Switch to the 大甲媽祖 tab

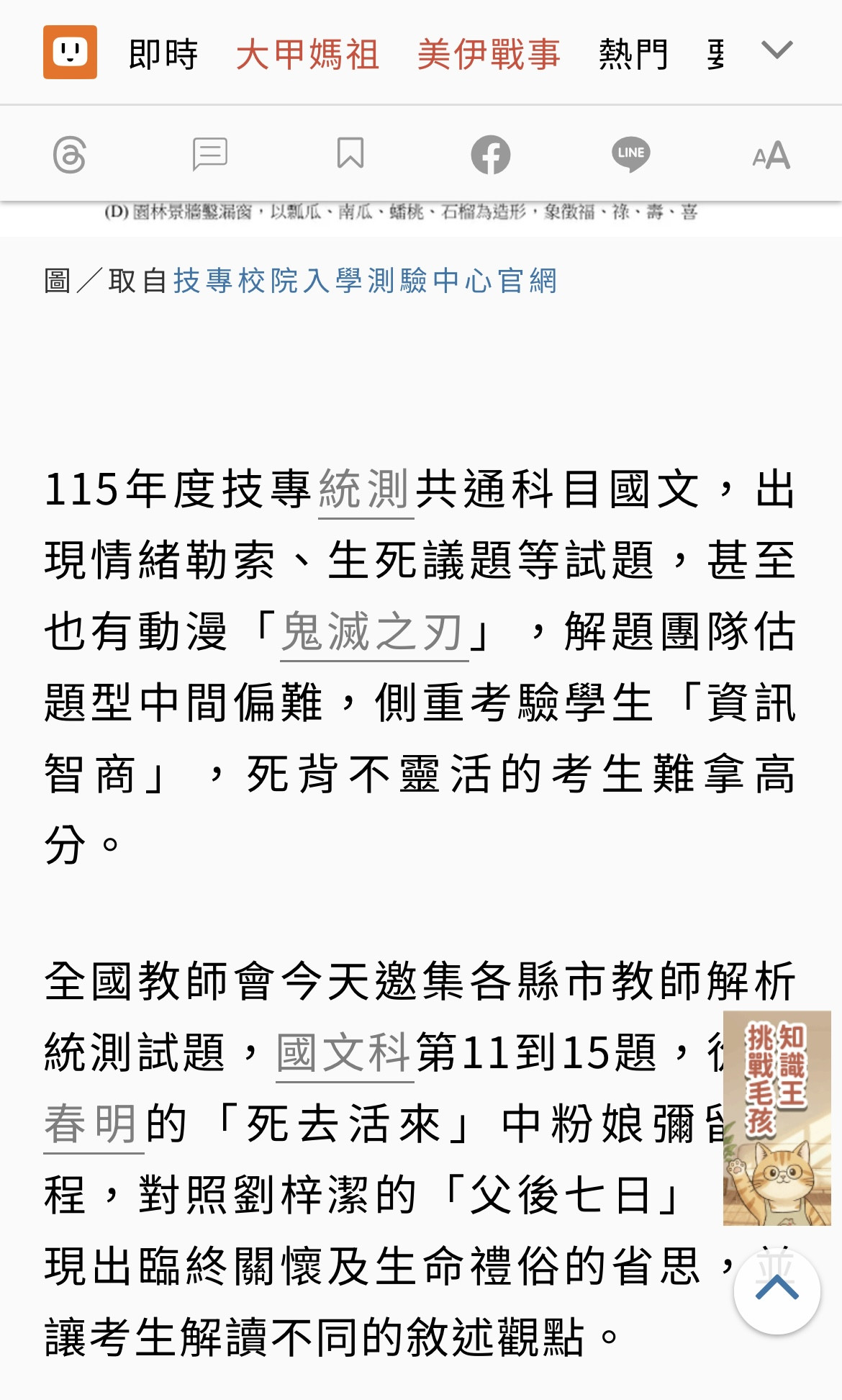307,54
